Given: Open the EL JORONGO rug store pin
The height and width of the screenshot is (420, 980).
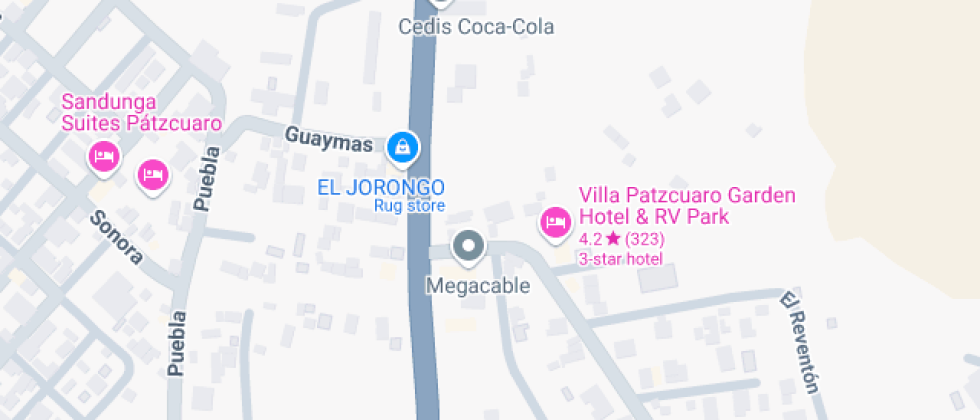Looking at the screenshot, I should 402,148.
